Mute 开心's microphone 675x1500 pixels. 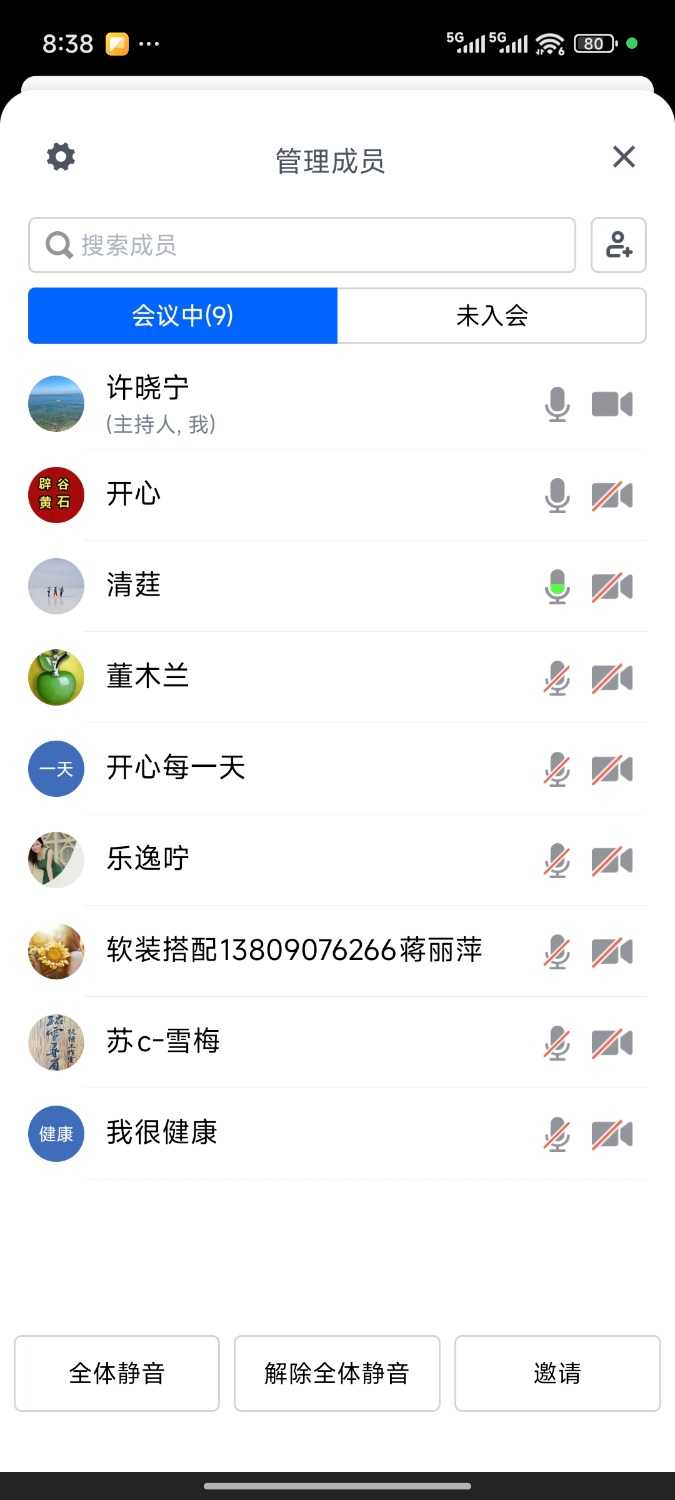557,495
